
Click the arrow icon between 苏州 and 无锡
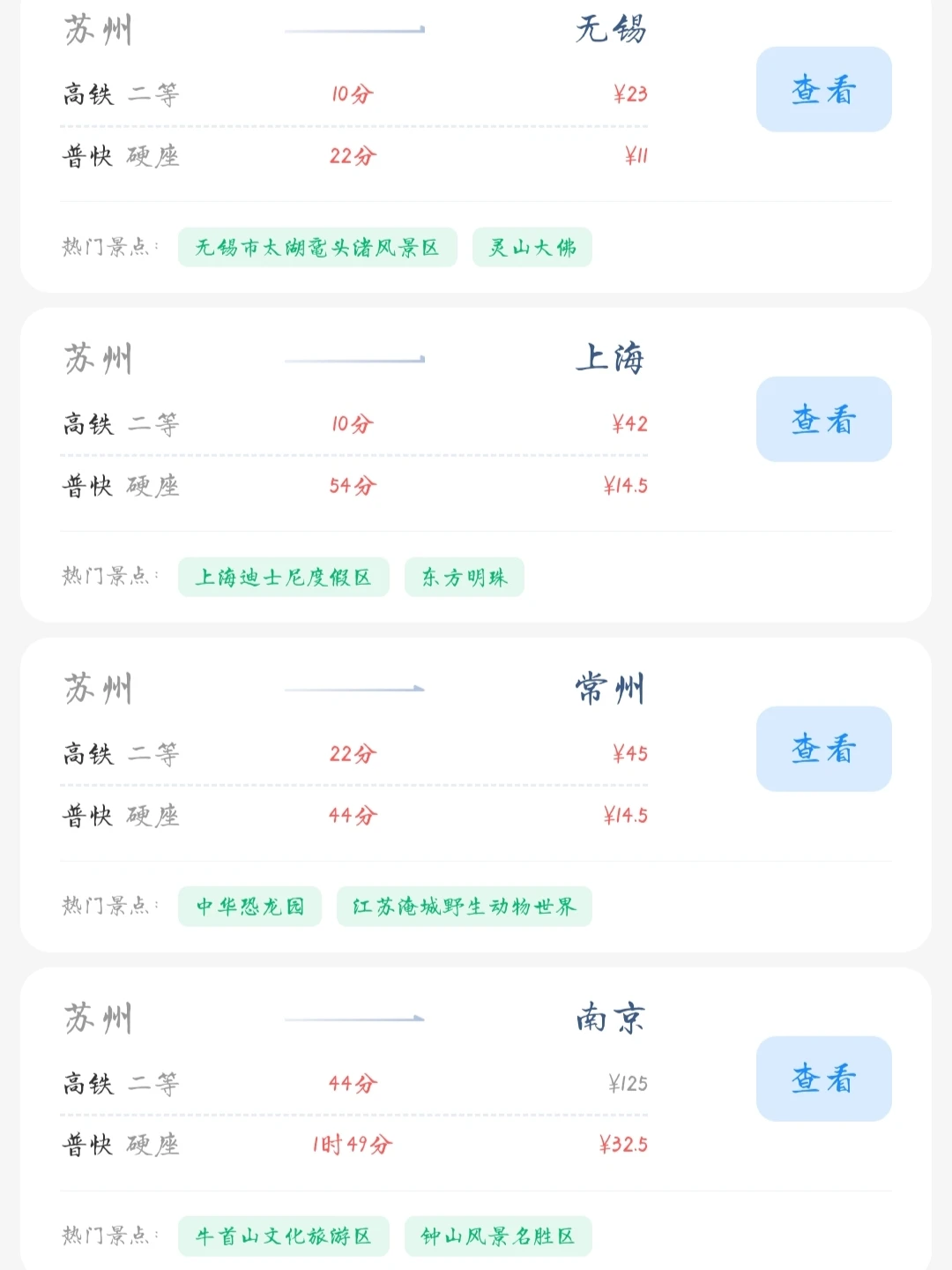tap(353, 28)
